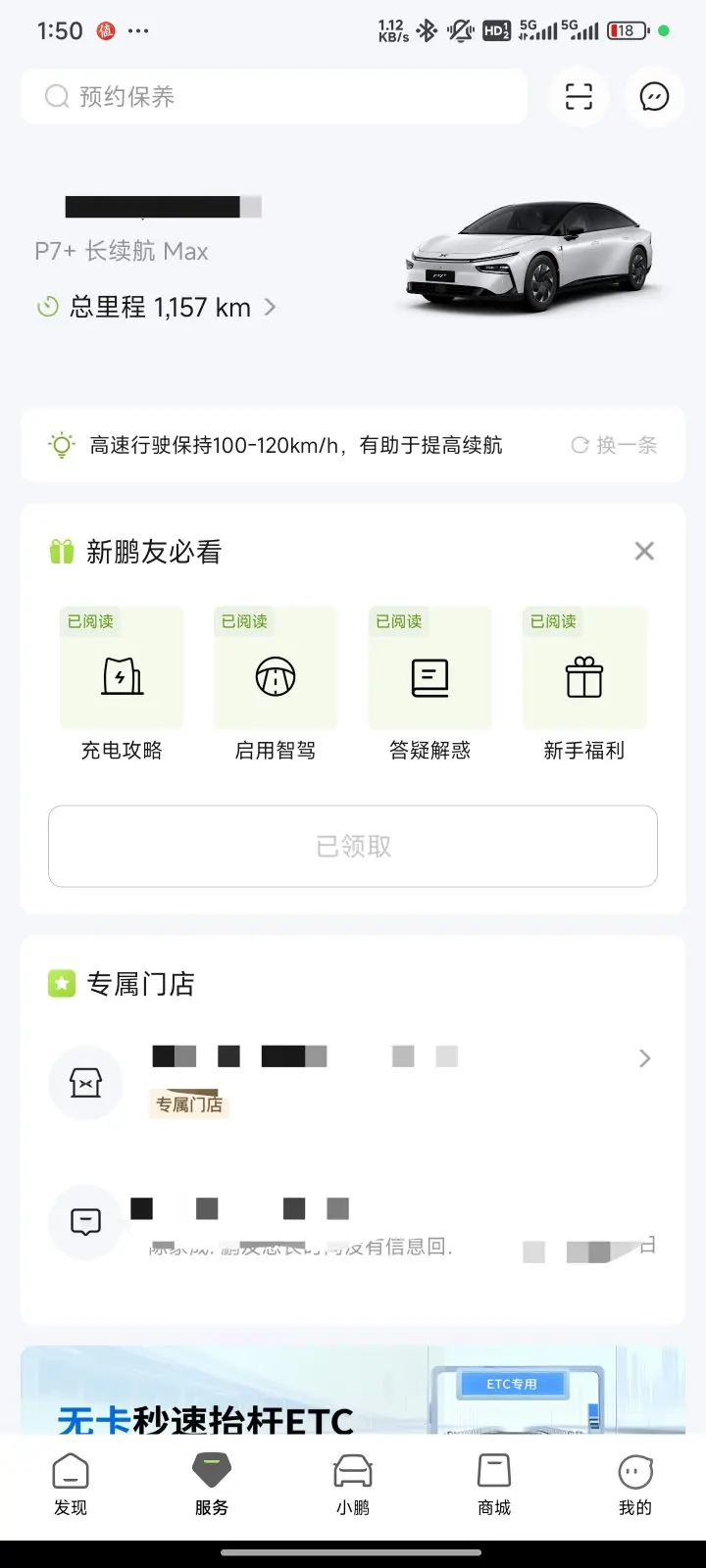The height and width of the screenshot is (1568, 706).
Task: Close the 新鹏友必看 card
Action: tap(644, 551)
